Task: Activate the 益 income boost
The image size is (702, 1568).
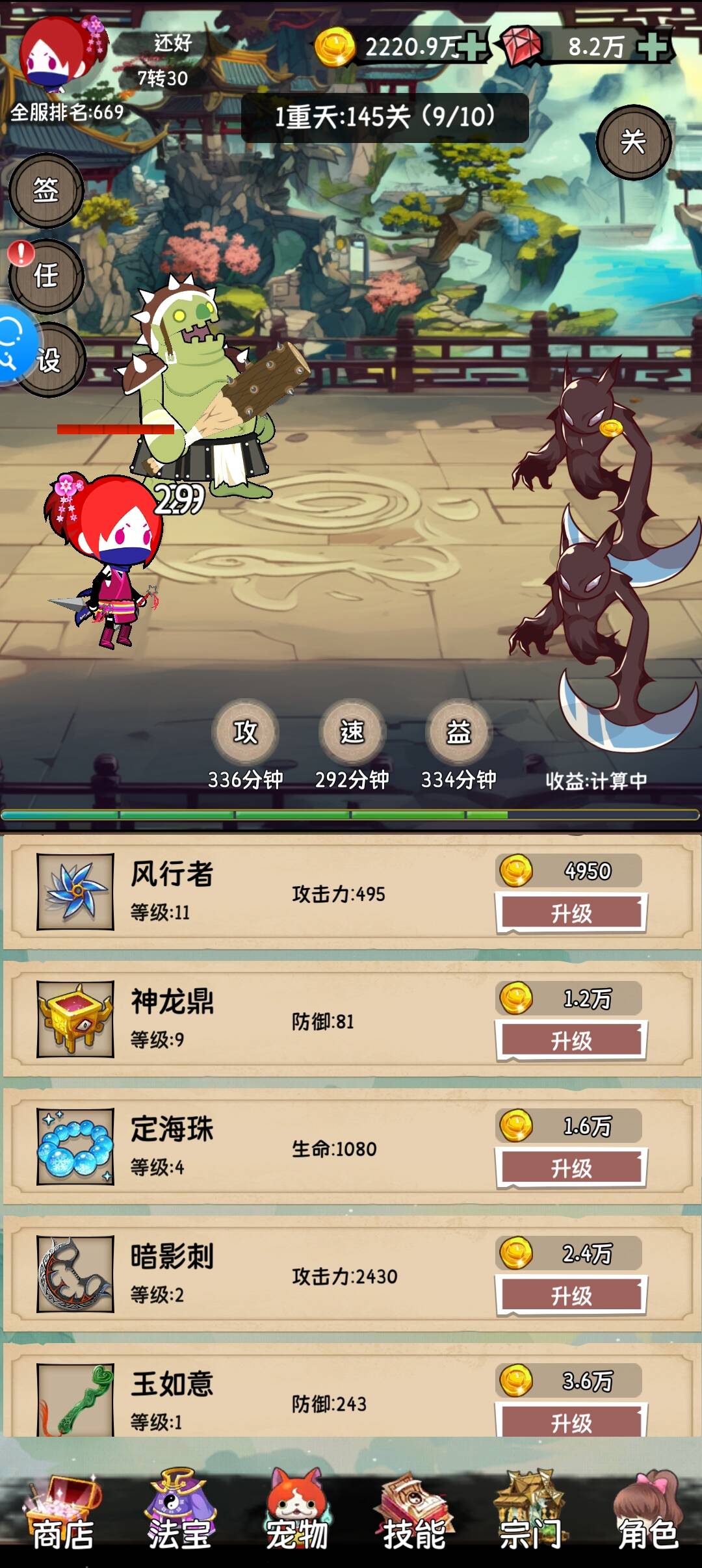Action: pos(458,732)
